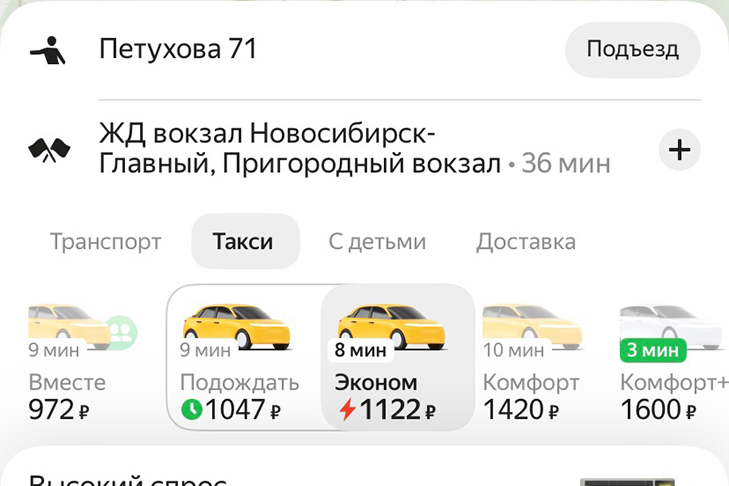Screen dimensions: 729x486
Task: Choose the Вместе tariff for 972 ₽
Action: tap(68, 360)
